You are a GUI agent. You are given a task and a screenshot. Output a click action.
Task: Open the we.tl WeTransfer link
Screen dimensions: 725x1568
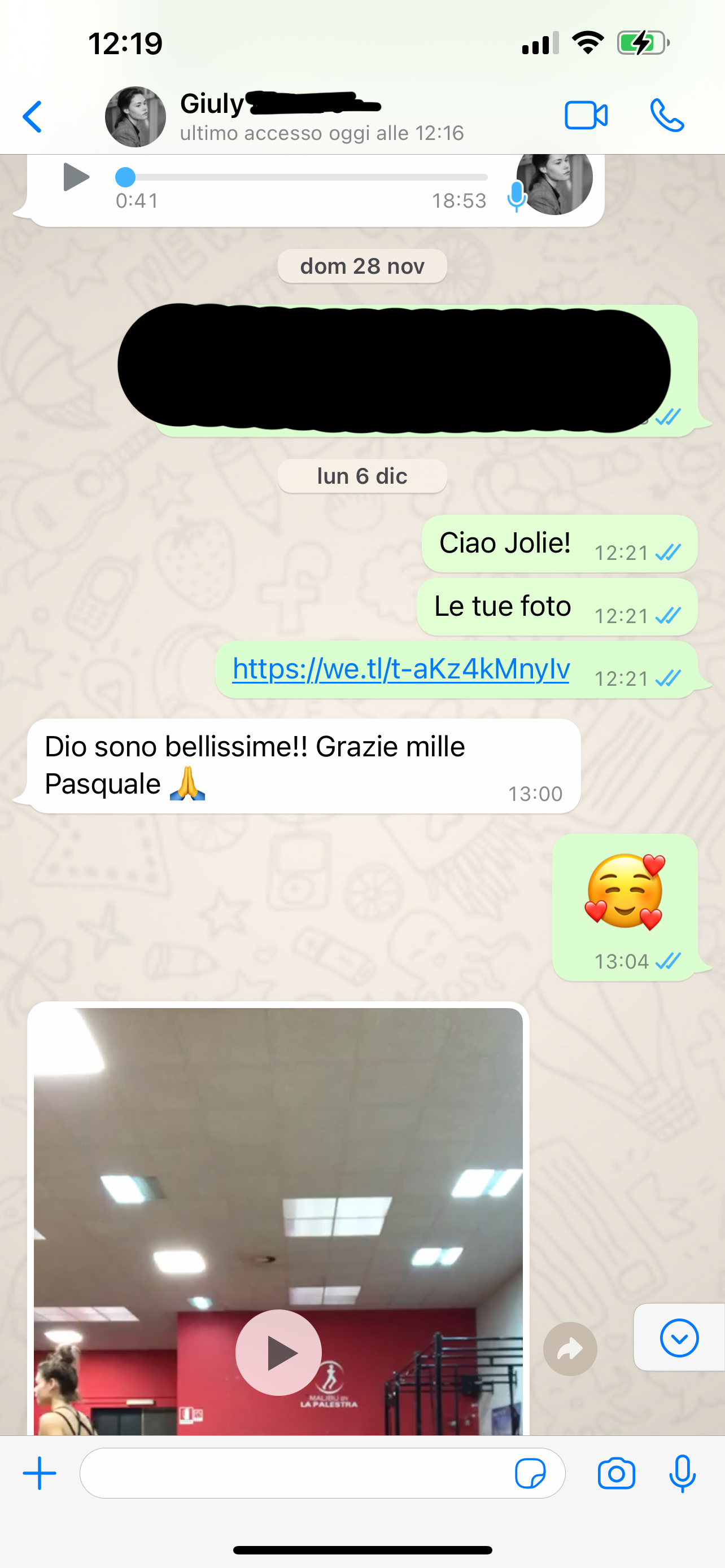(x=400, y=669)
